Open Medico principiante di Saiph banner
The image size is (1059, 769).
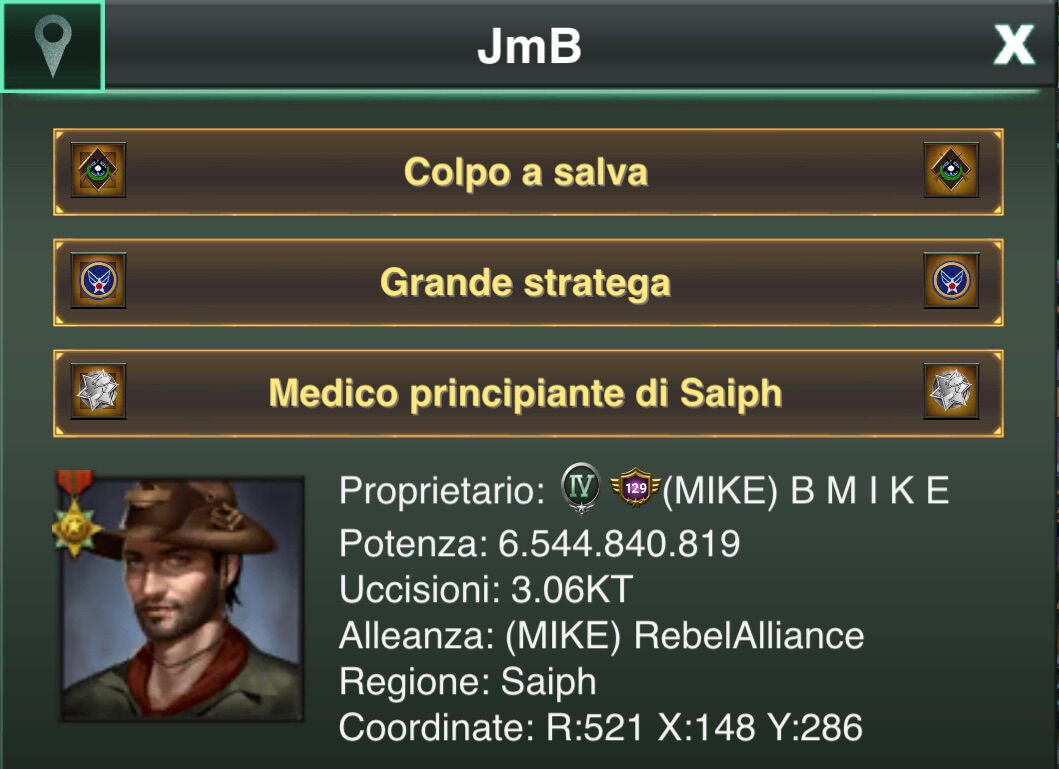coord(527,393)
